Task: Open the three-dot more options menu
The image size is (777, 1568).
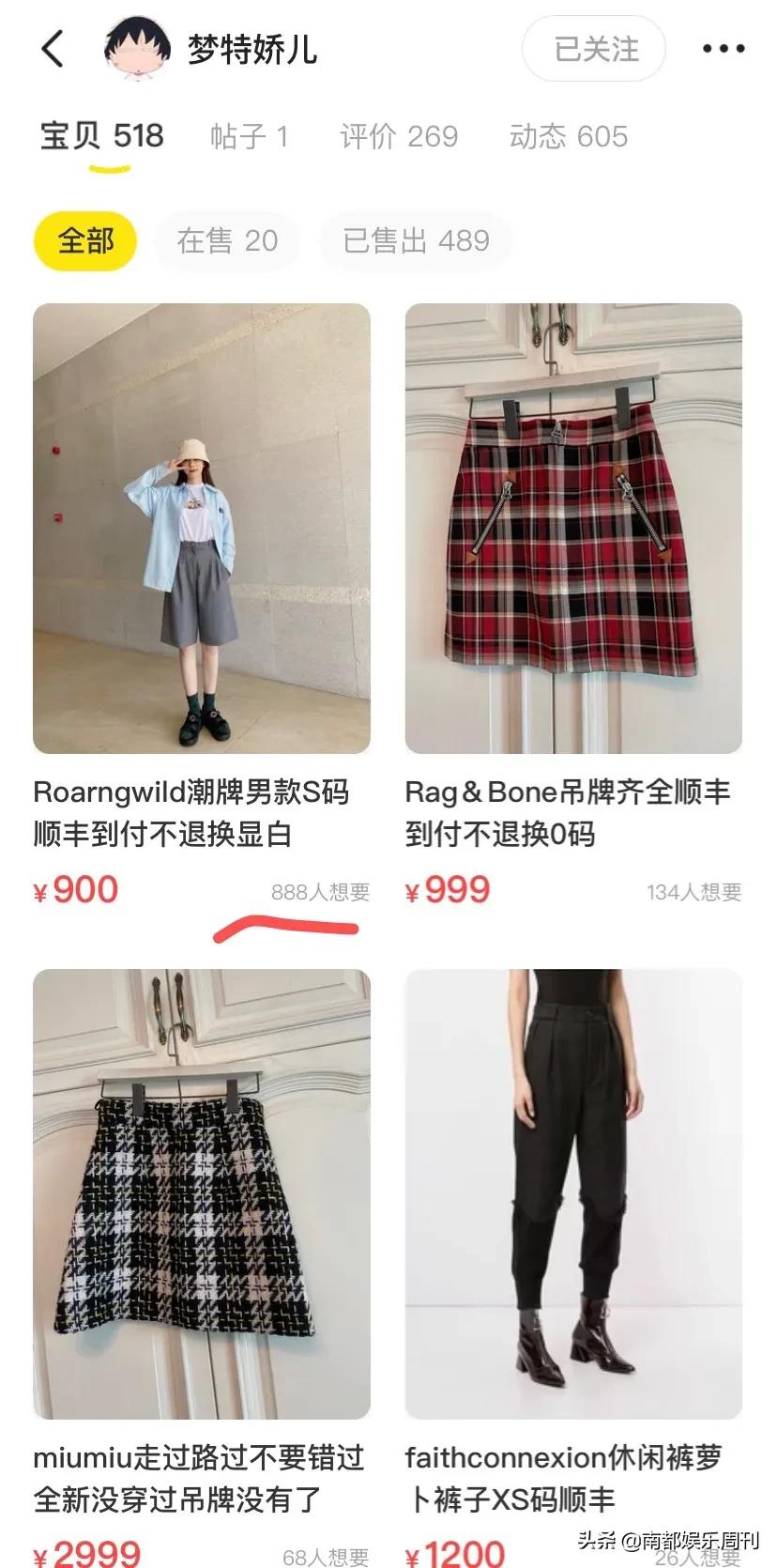Action: point(722,49)
